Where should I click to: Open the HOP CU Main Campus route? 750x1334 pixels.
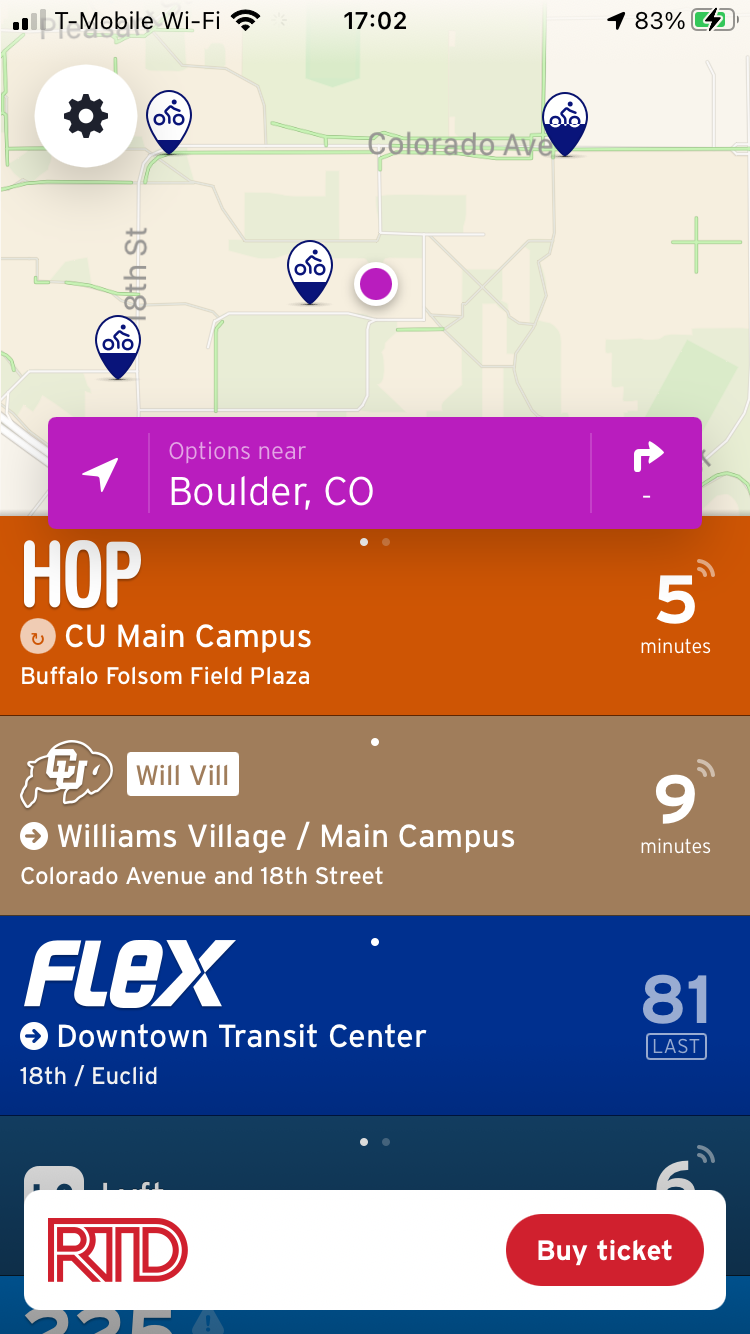(x=375, y=616)
